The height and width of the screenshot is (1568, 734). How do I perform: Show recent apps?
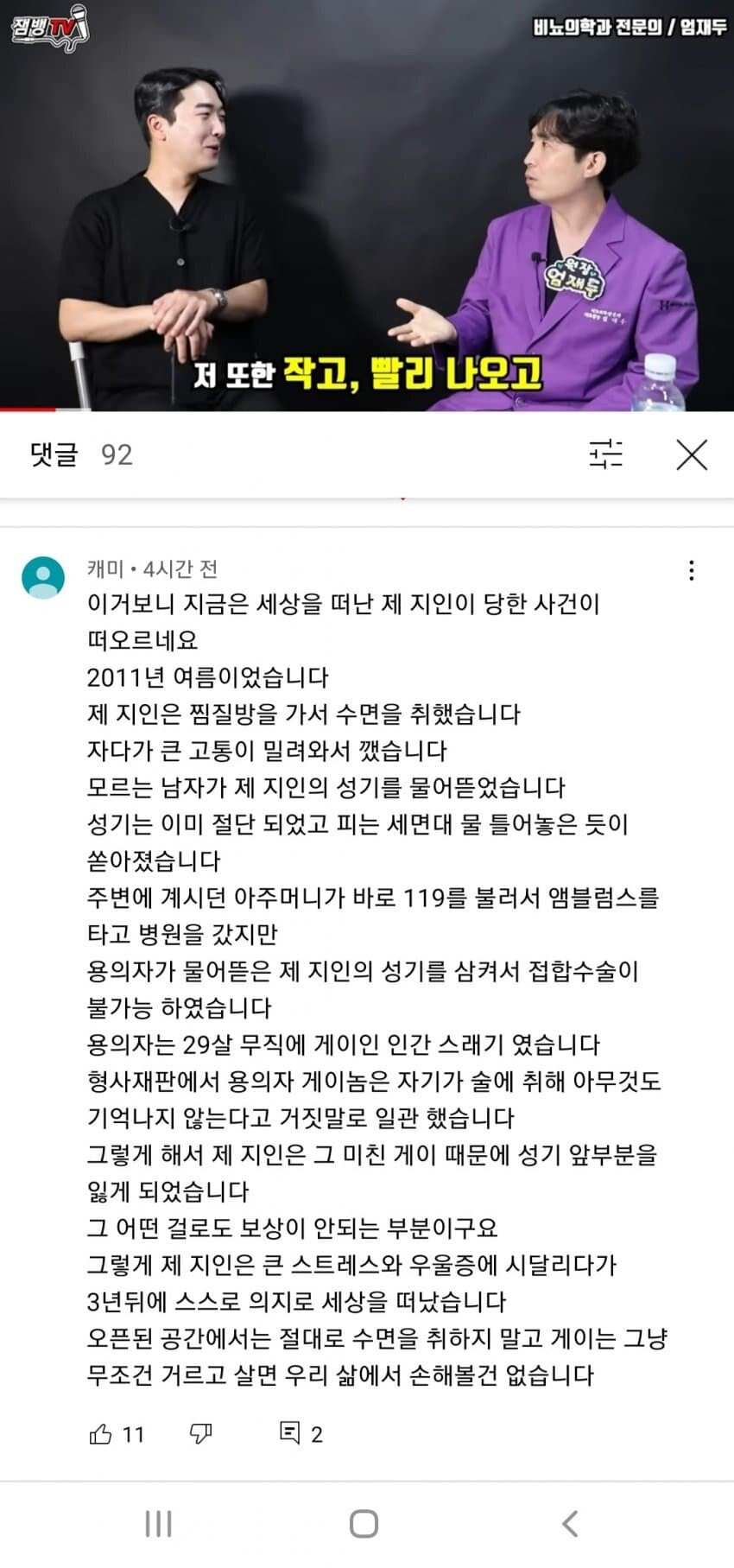pos(159,1524)
